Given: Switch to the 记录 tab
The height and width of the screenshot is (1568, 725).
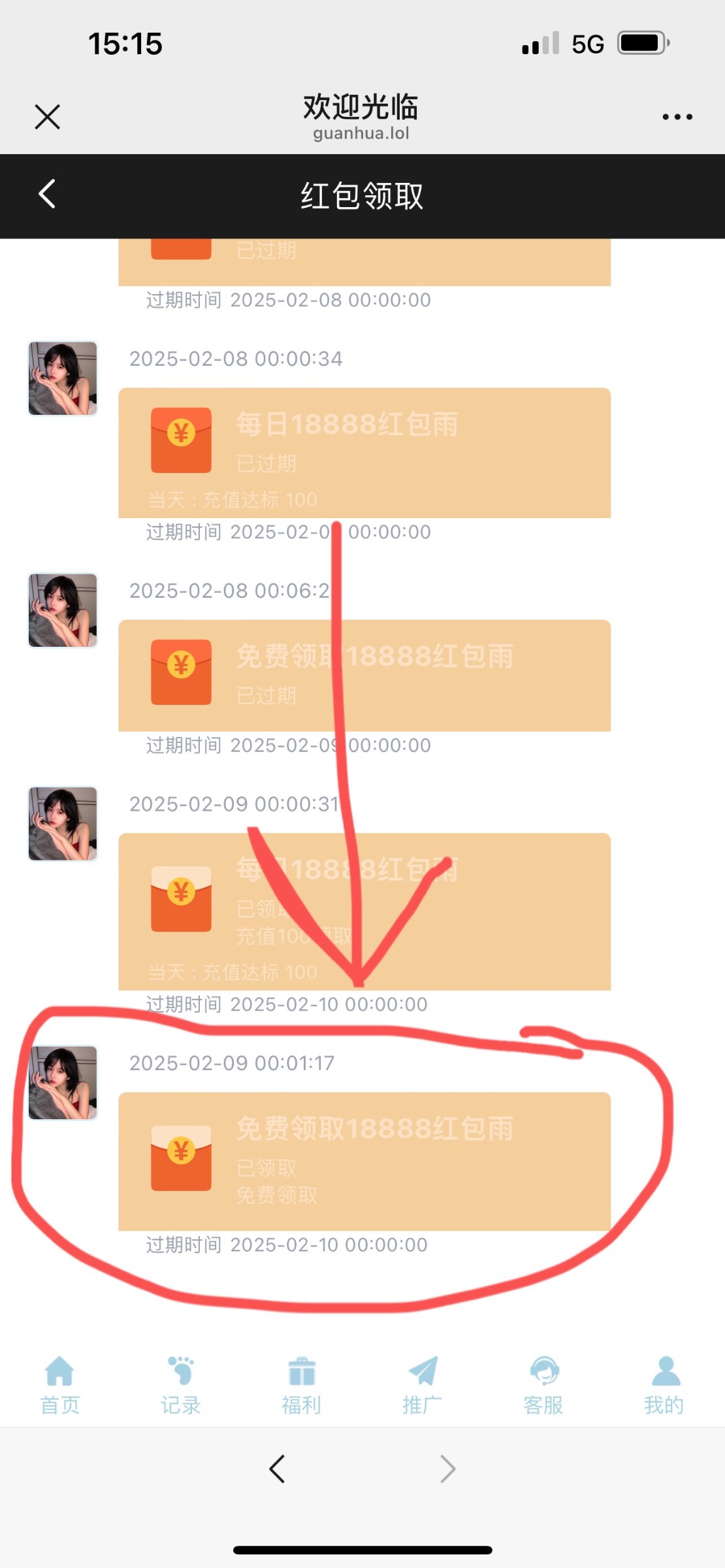Looking at the screenshot, I should [181, 1385].
